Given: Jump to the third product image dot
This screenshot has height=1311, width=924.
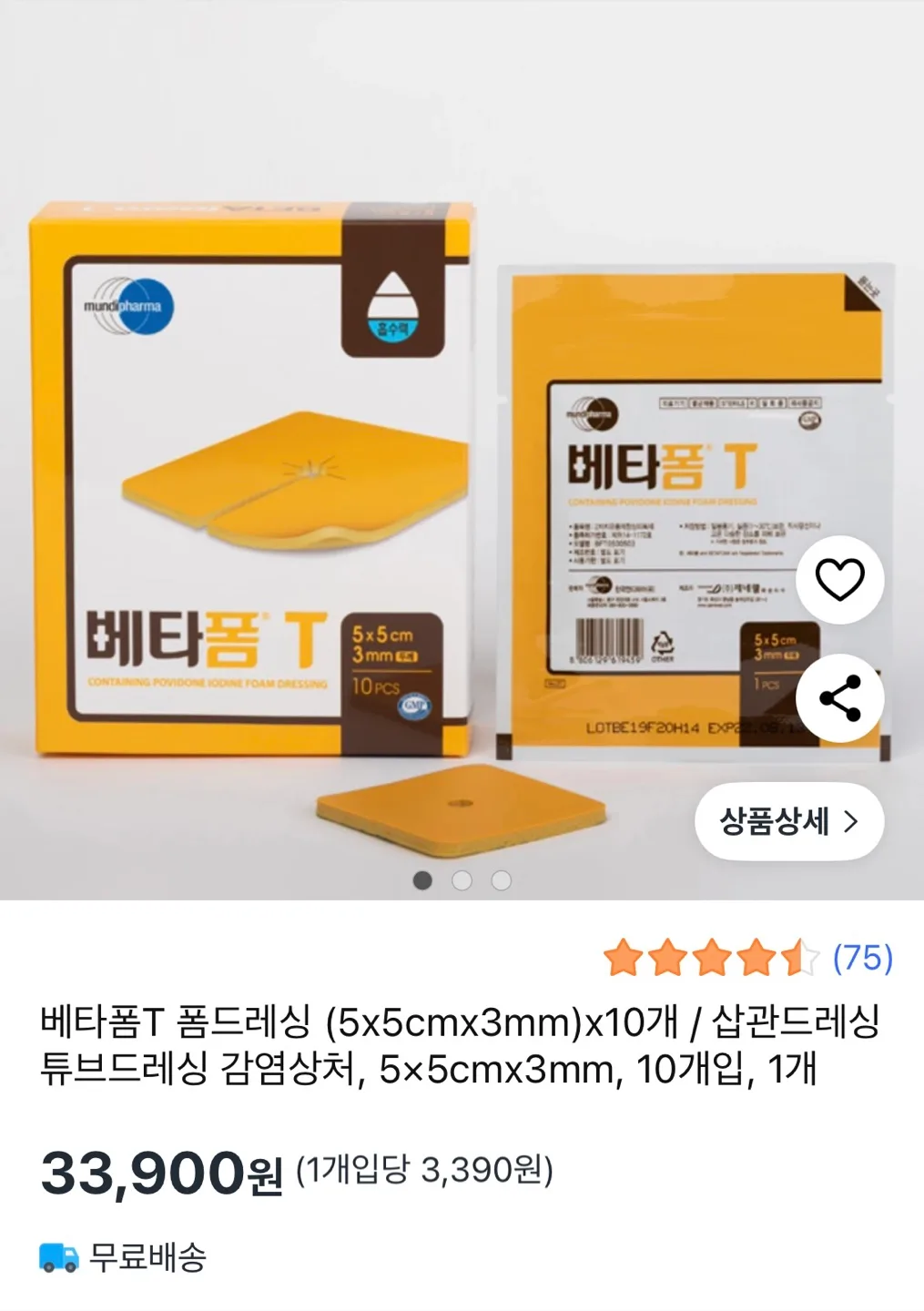Looking at the screenshot, I should point(501,880).
